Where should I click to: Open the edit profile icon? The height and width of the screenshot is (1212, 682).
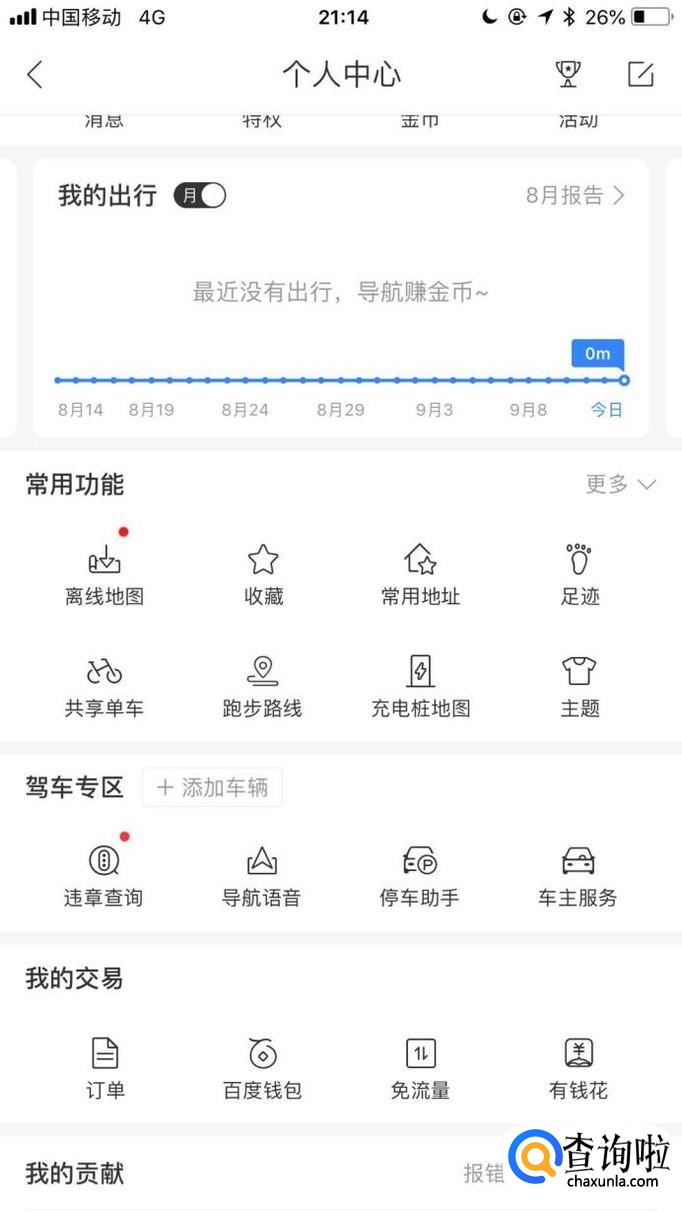click(640, 74)
